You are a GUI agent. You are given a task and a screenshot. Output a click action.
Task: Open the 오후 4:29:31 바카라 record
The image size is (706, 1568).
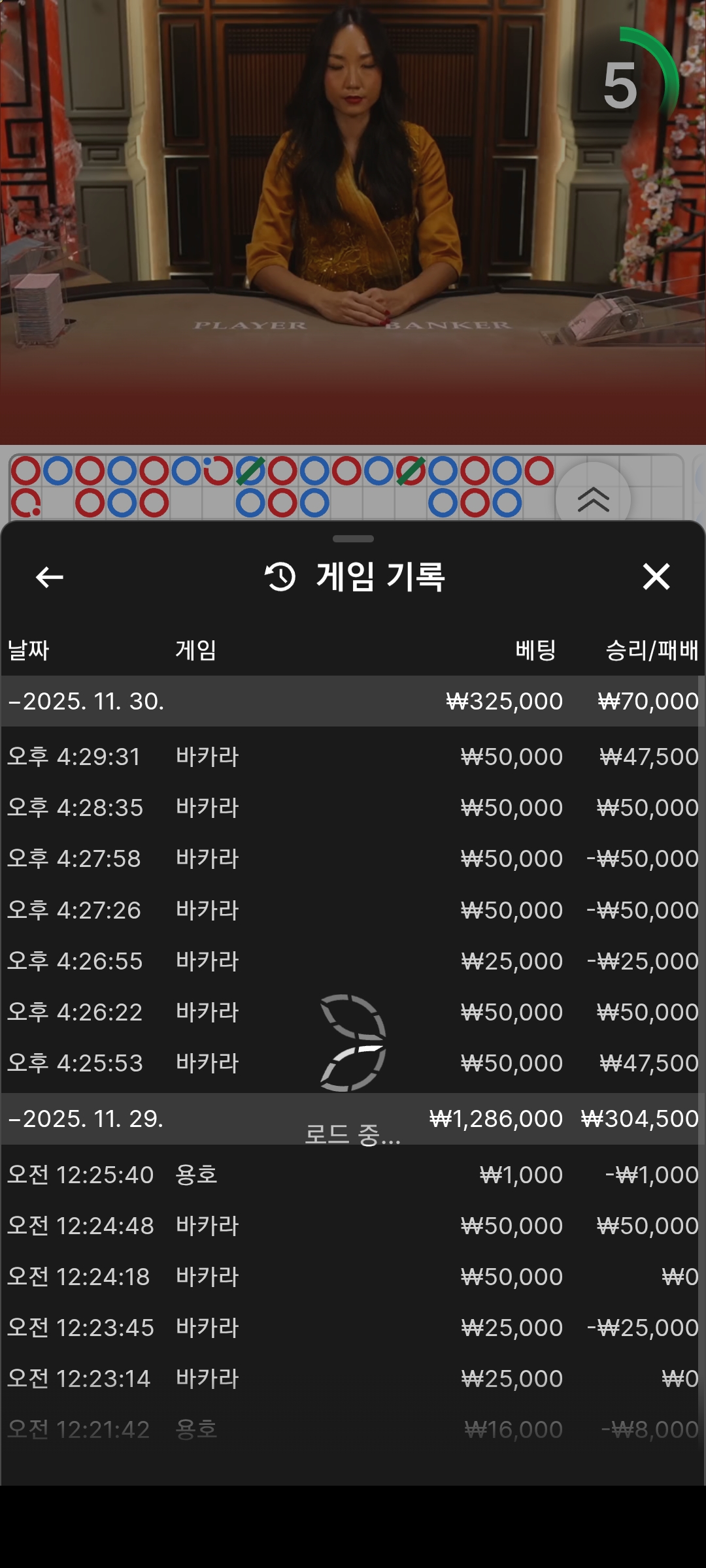[x=353, y=757]
